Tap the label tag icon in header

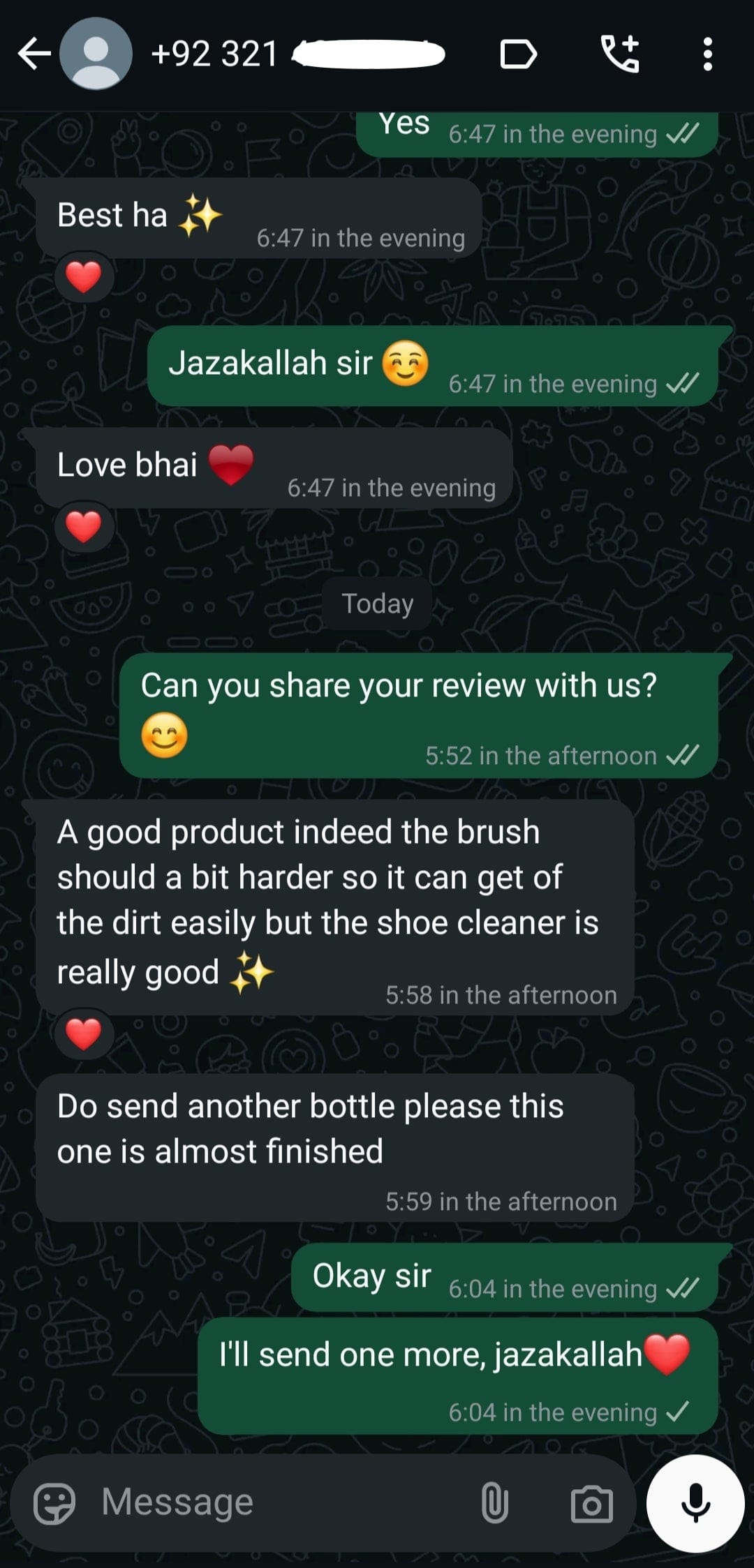click(x=519, y=54)
